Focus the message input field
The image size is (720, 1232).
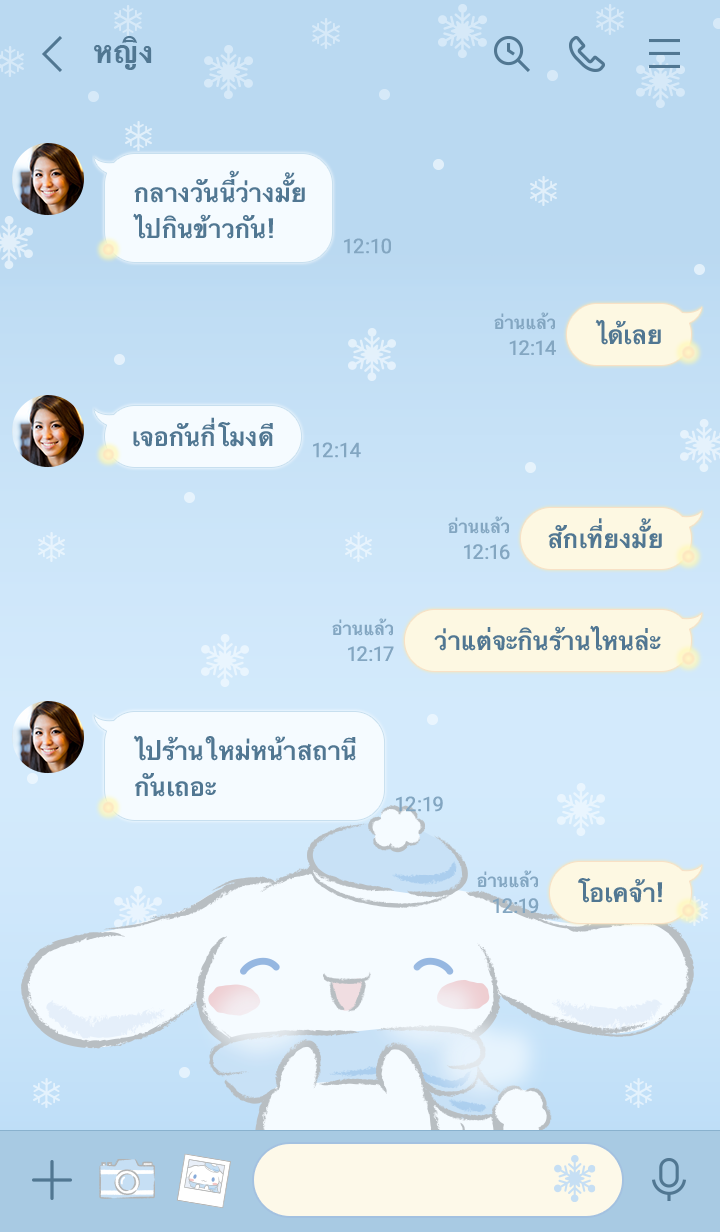tap(400, 1180)
